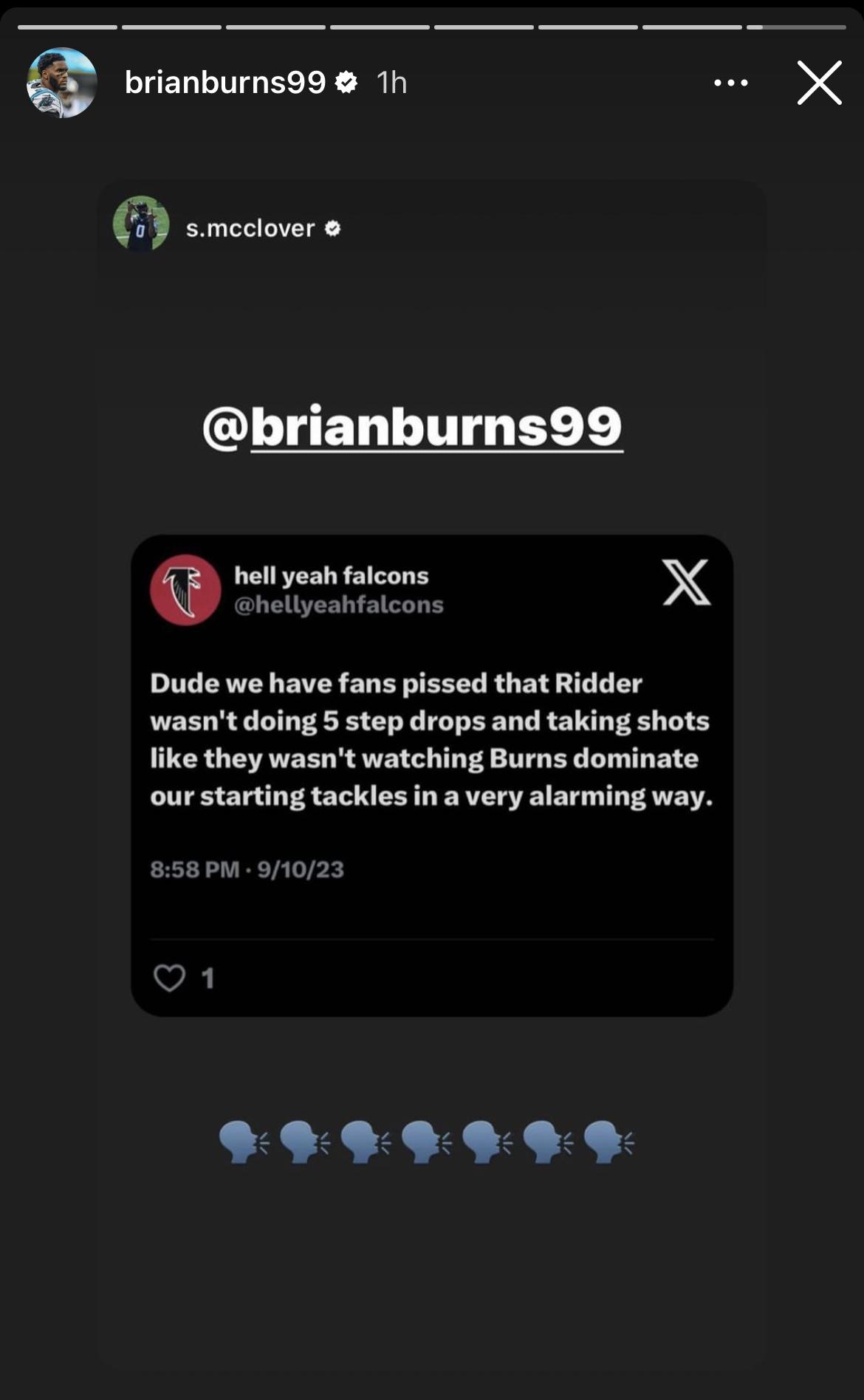Tap the @brianburns99 mention sticker
The image size is (864, 1400).
tap(413, 427)
